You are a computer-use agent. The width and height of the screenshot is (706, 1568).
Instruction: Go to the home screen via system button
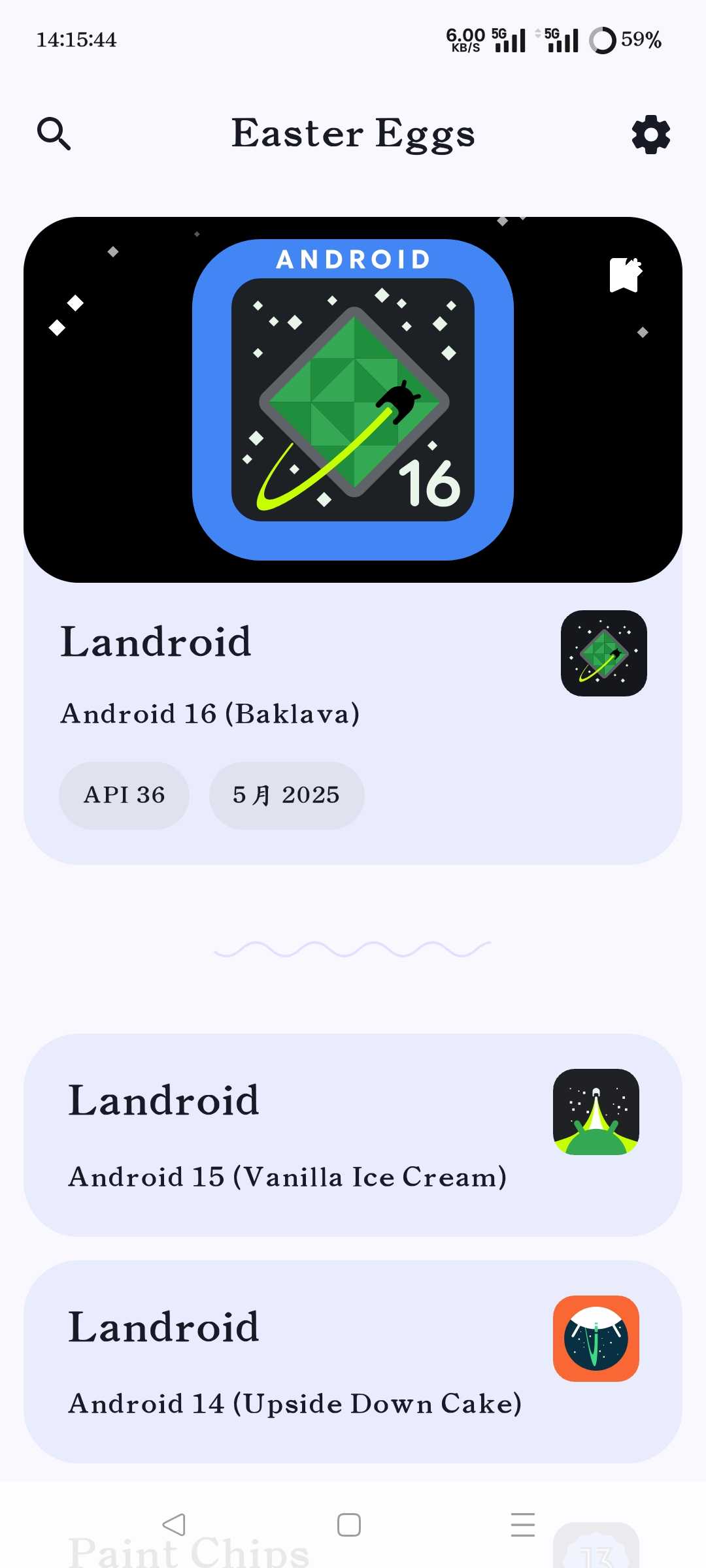349,1525
